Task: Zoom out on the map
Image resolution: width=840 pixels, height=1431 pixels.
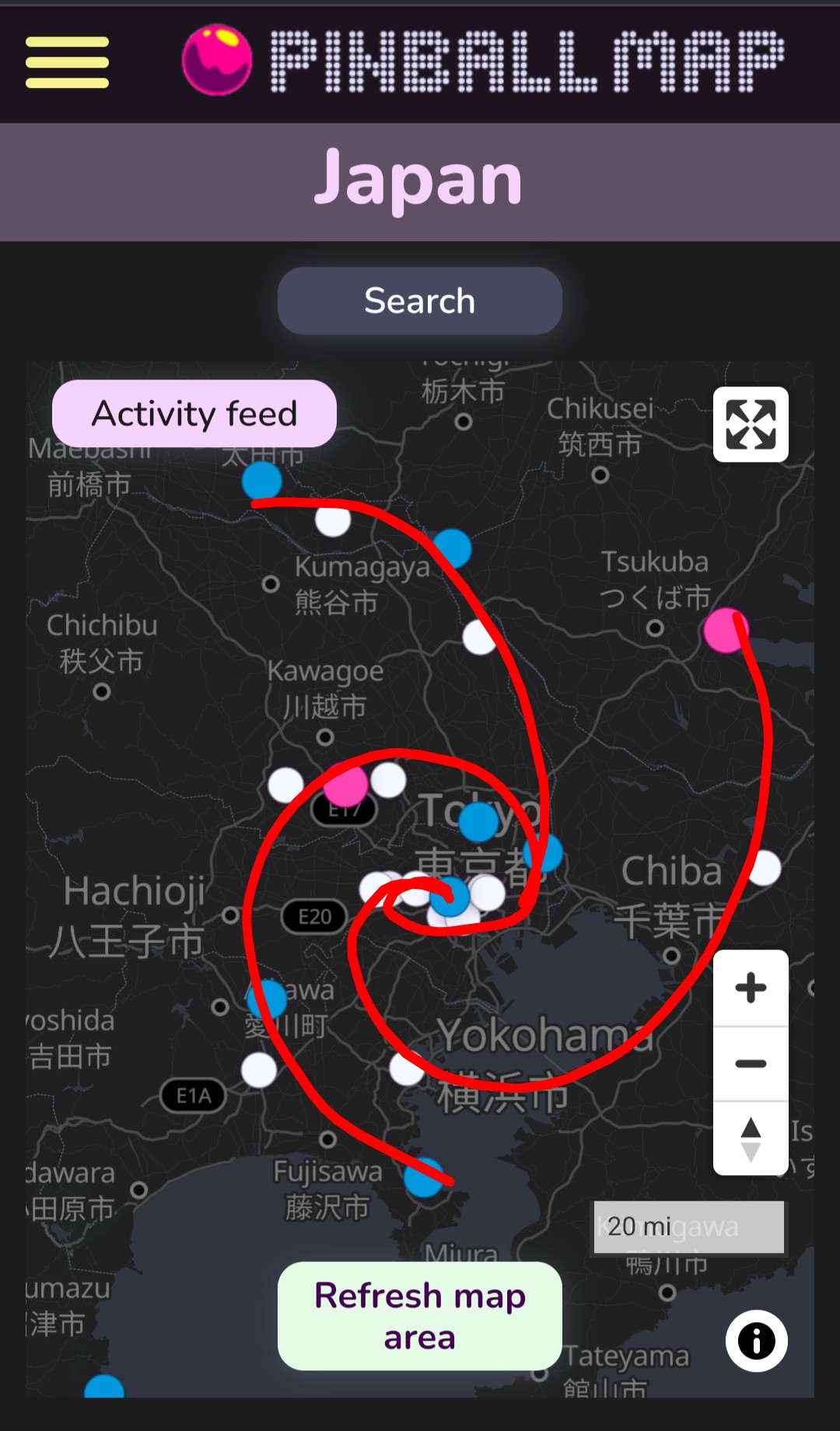Action: (751, 1063)
